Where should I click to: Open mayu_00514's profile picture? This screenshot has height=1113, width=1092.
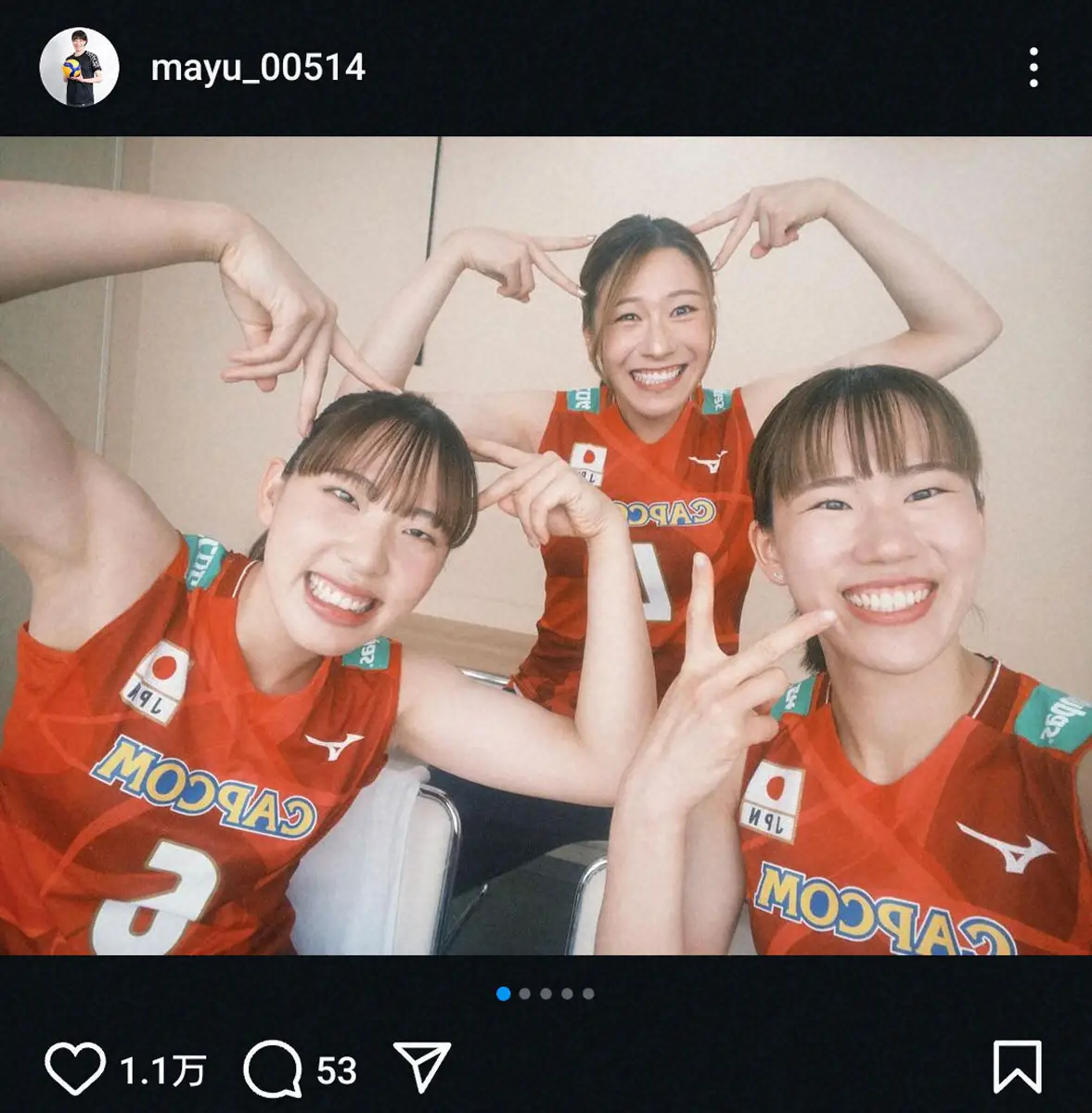tap(79, 67)
